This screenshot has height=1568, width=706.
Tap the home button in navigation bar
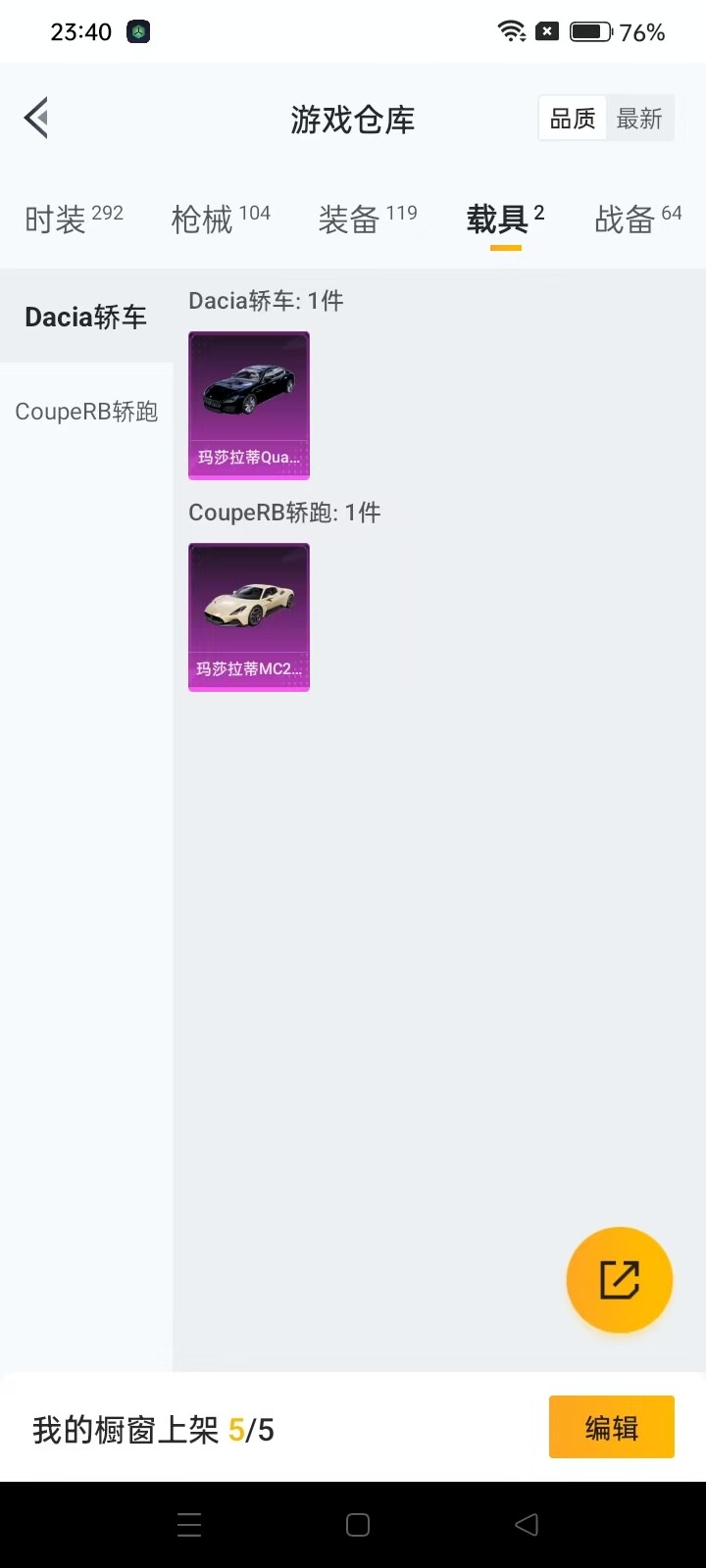click(x=357, y=1524)
